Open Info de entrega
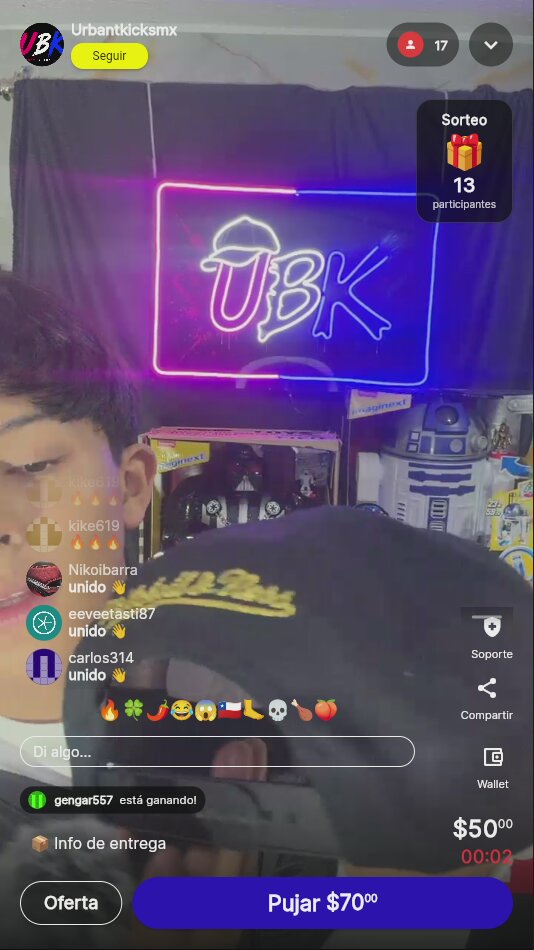The image size is (534, 950). (98, 843)
